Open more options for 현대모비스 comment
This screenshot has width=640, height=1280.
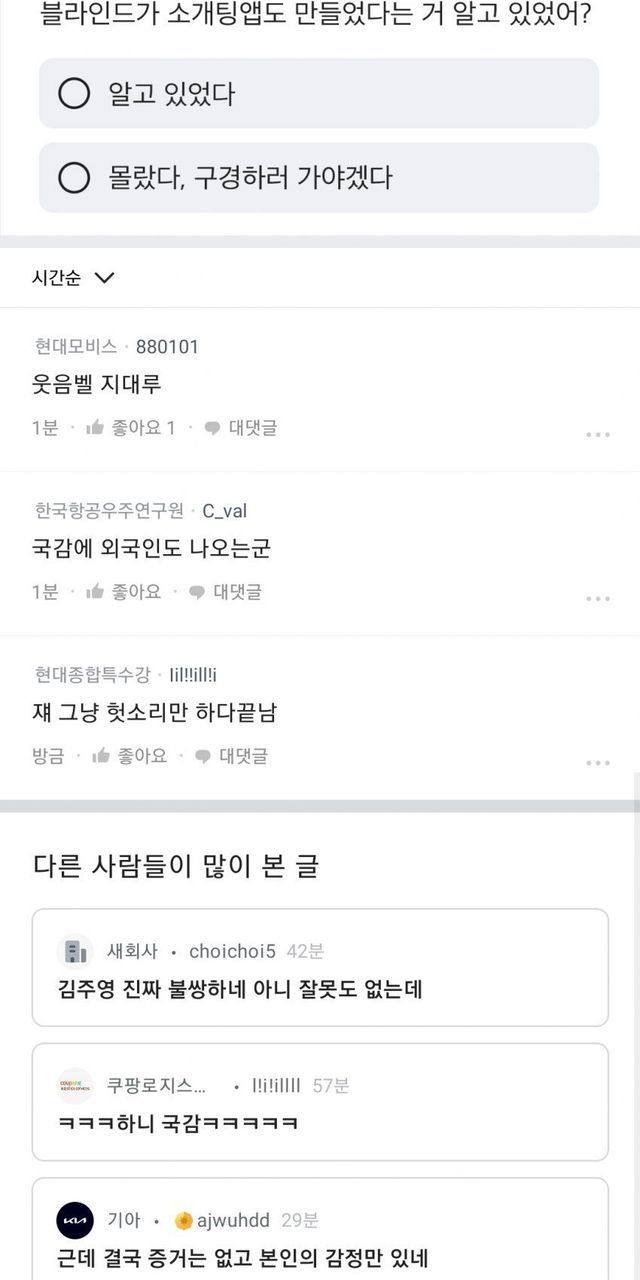(597, 435)
